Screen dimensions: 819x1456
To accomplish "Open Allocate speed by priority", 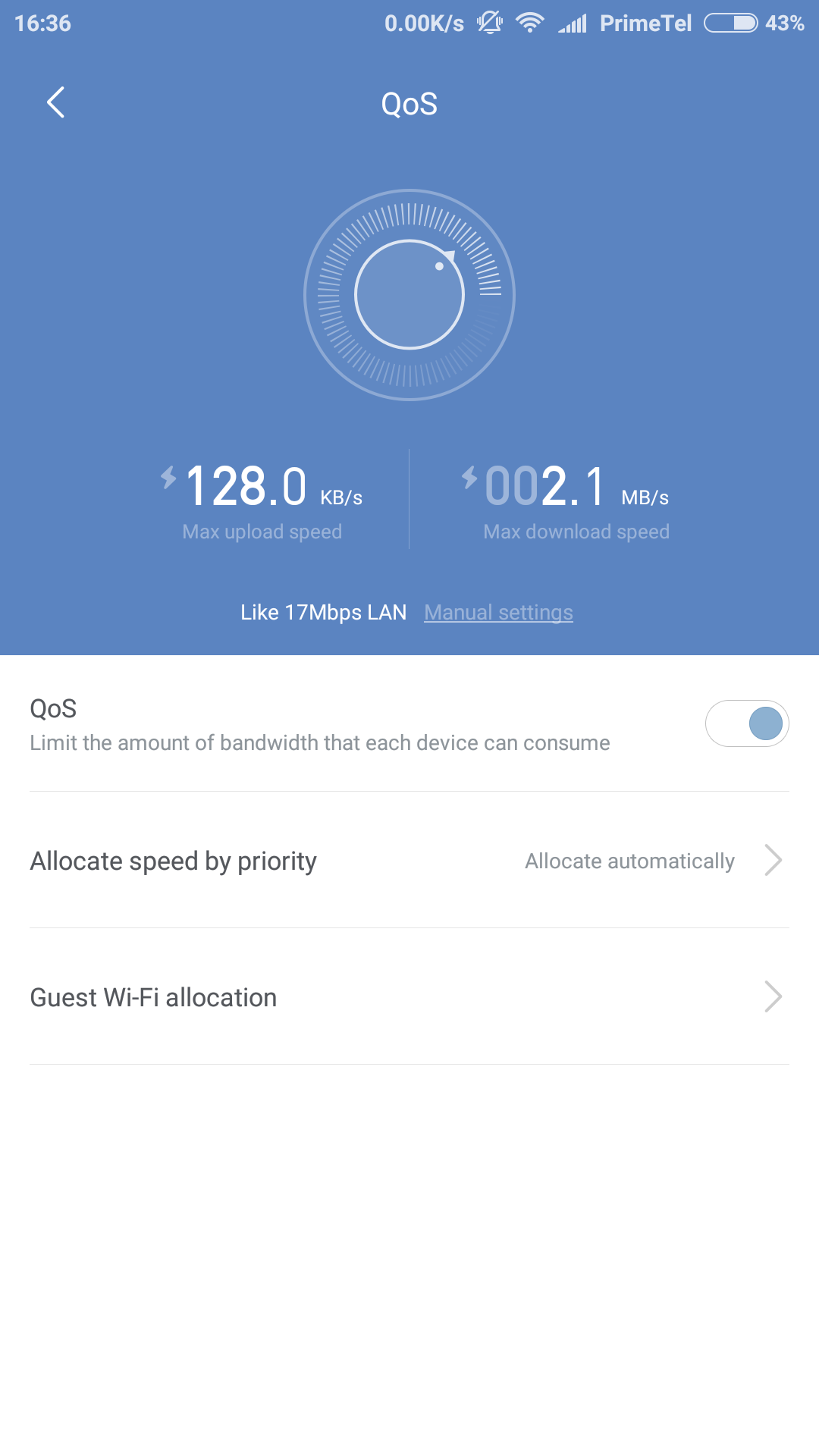I will tap(409, 861).
